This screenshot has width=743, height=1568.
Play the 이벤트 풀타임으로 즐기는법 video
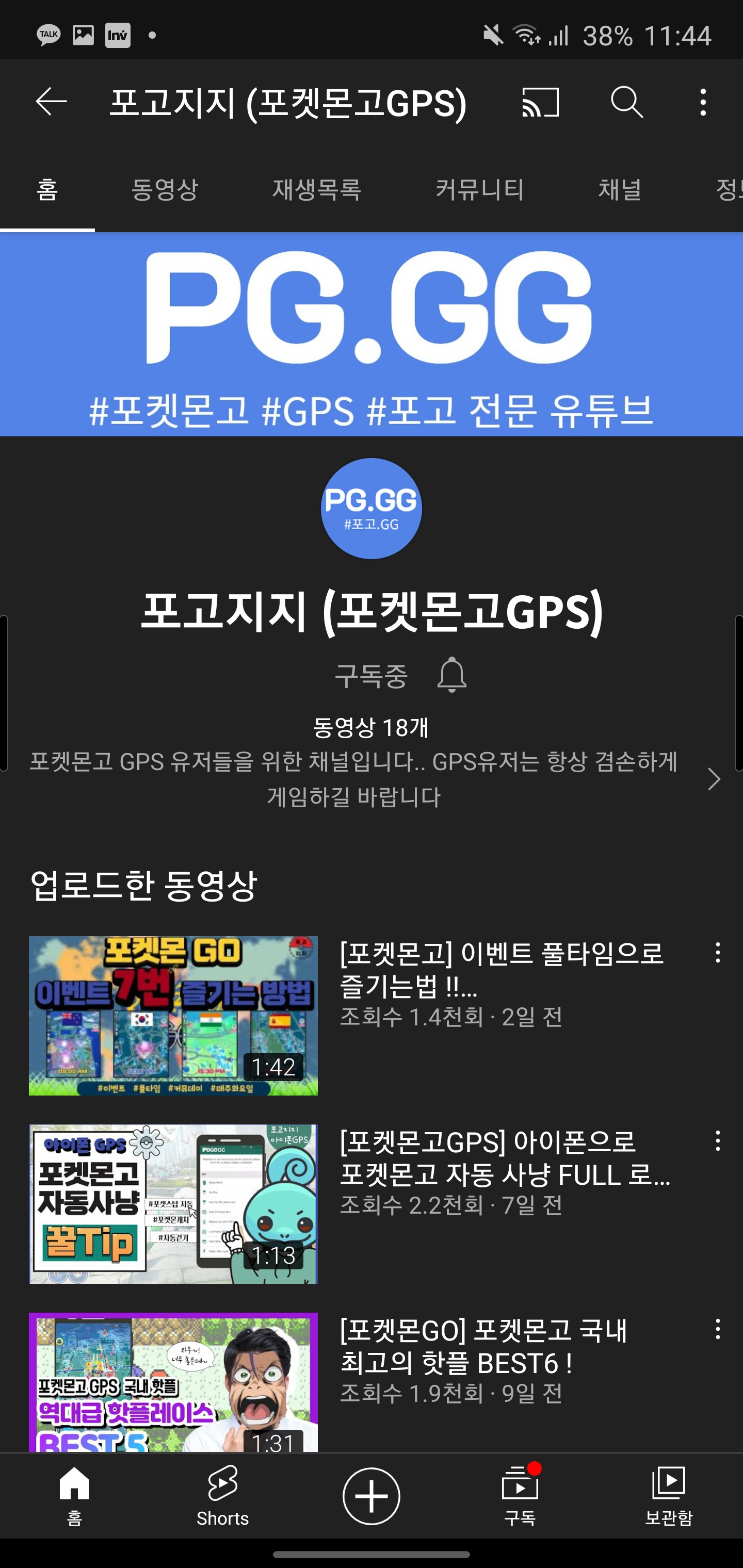pos(173,1015)
